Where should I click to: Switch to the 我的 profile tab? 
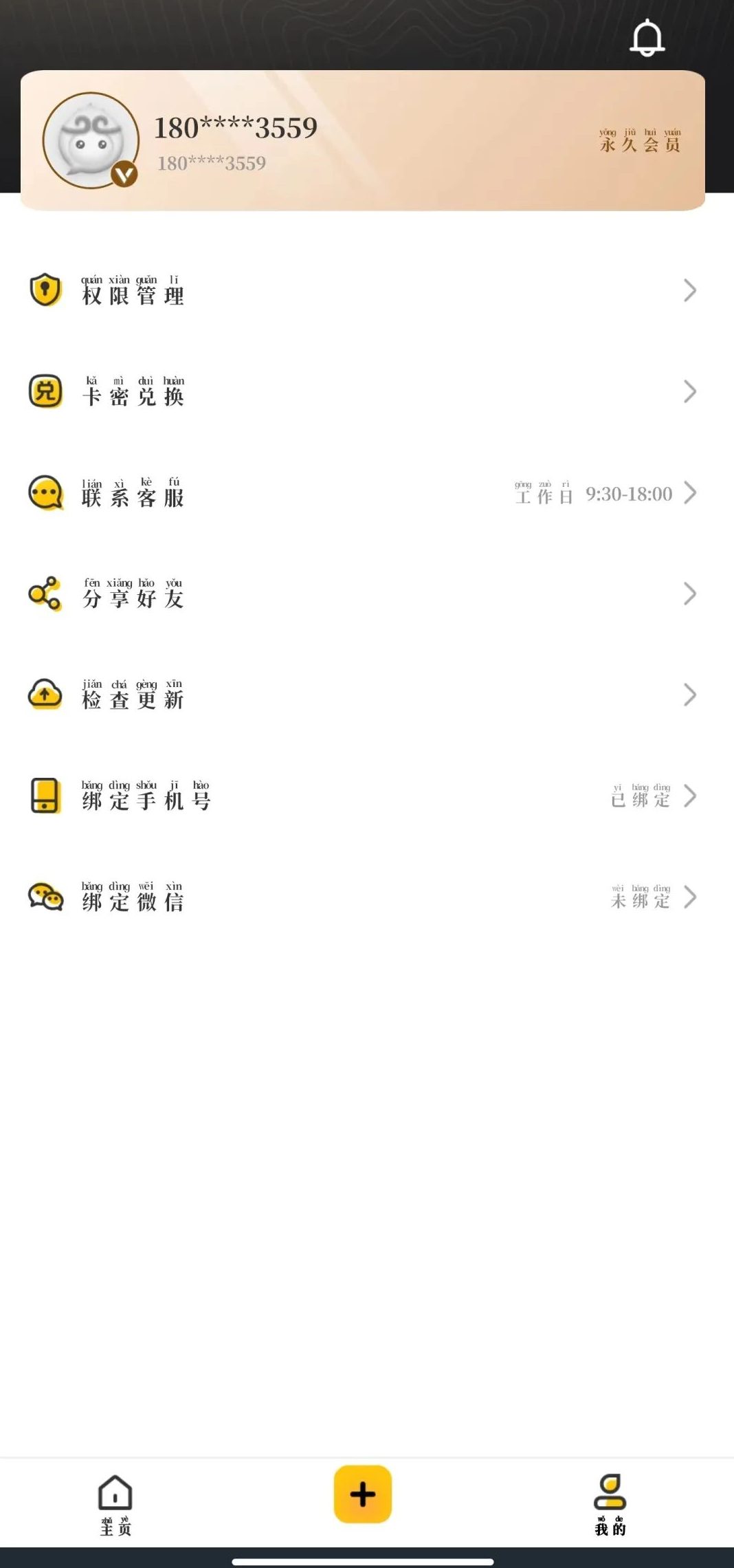click(x=610, y=1505)
